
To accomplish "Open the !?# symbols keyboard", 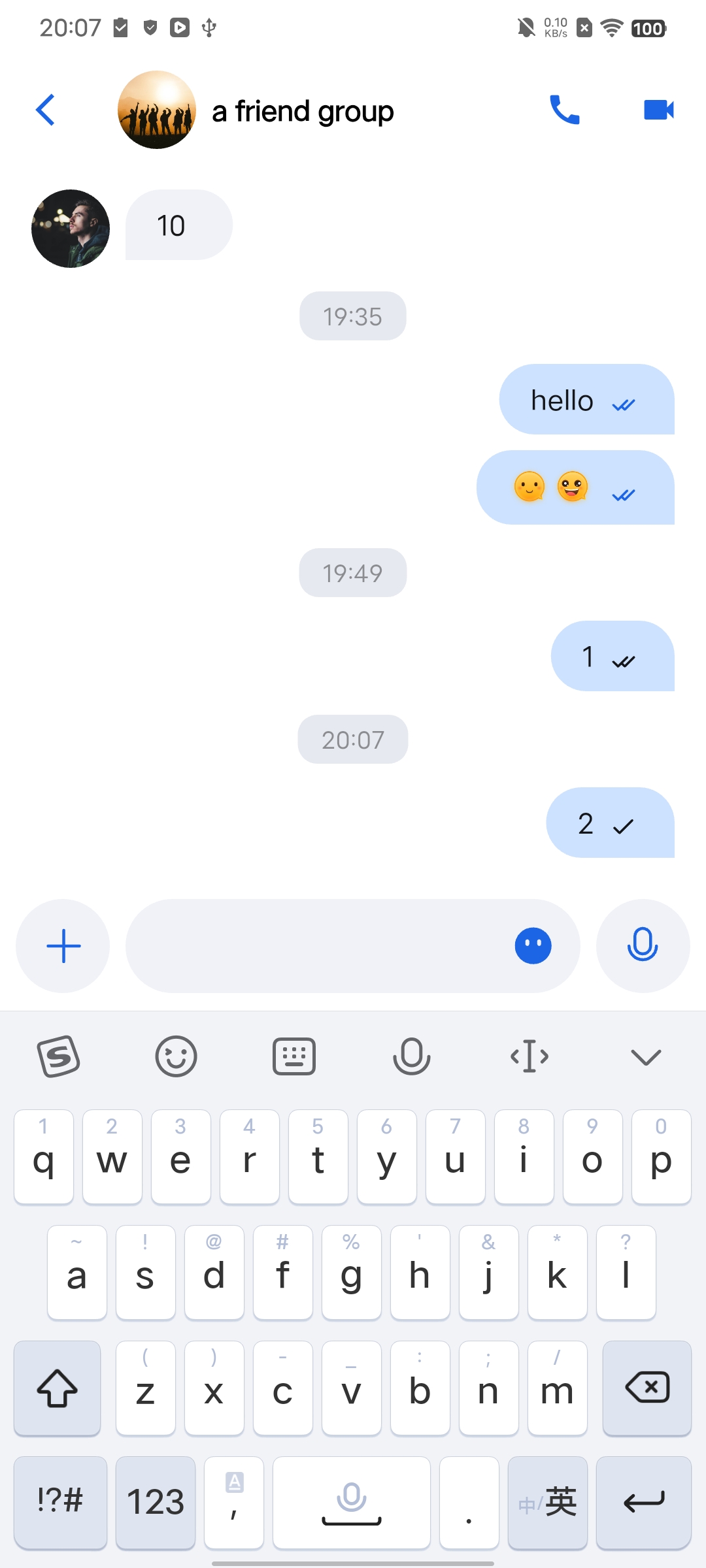I will tap(60, 1502).
